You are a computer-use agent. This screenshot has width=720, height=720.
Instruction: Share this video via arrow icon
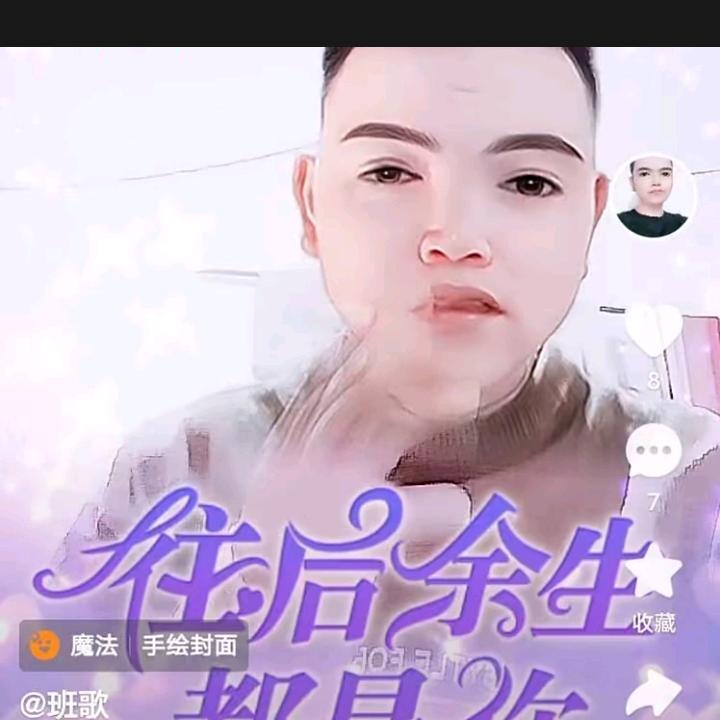653,692
